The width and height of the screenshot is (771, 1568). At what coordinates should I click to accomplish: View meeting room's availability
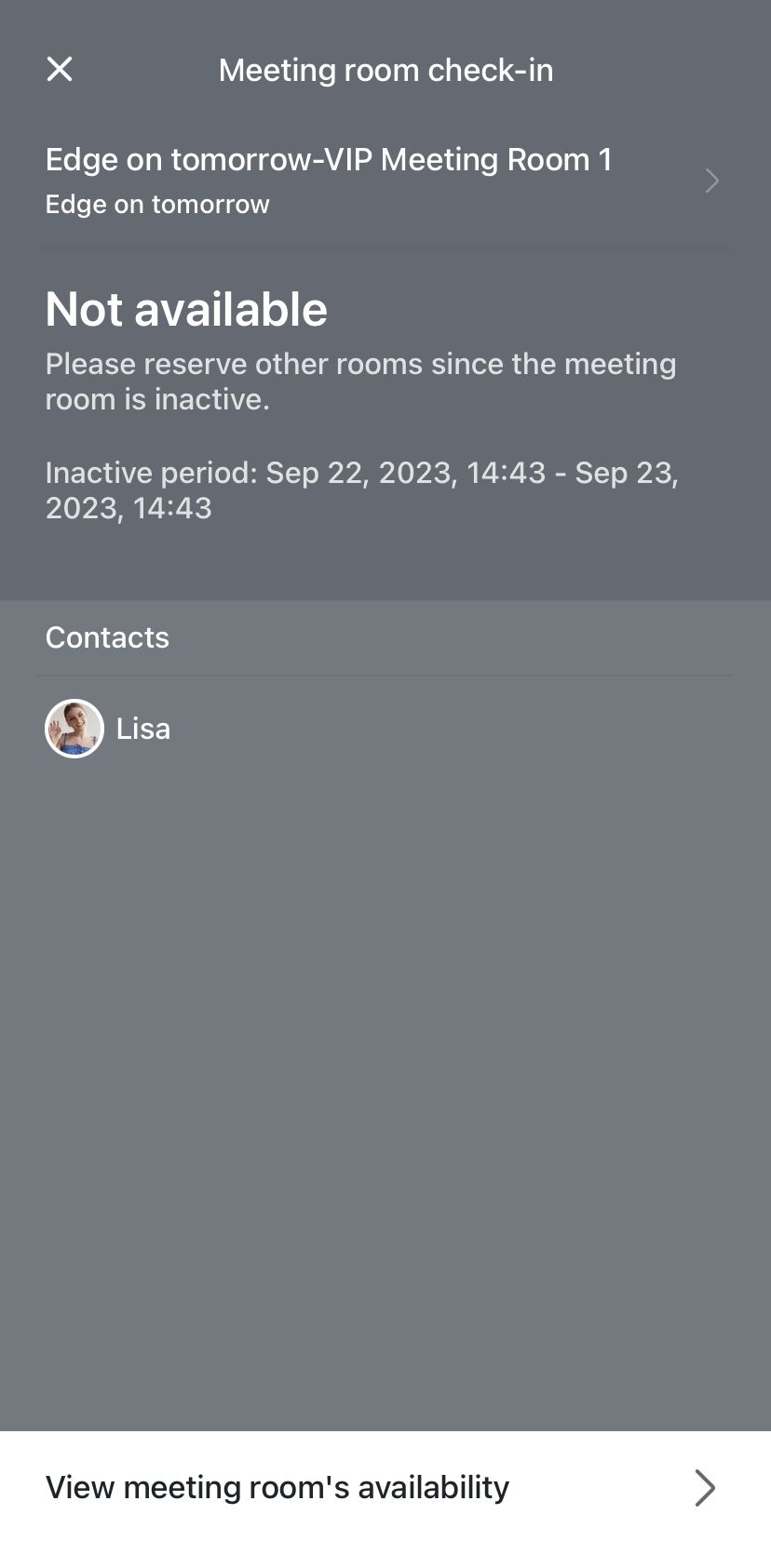[384, 1487]
